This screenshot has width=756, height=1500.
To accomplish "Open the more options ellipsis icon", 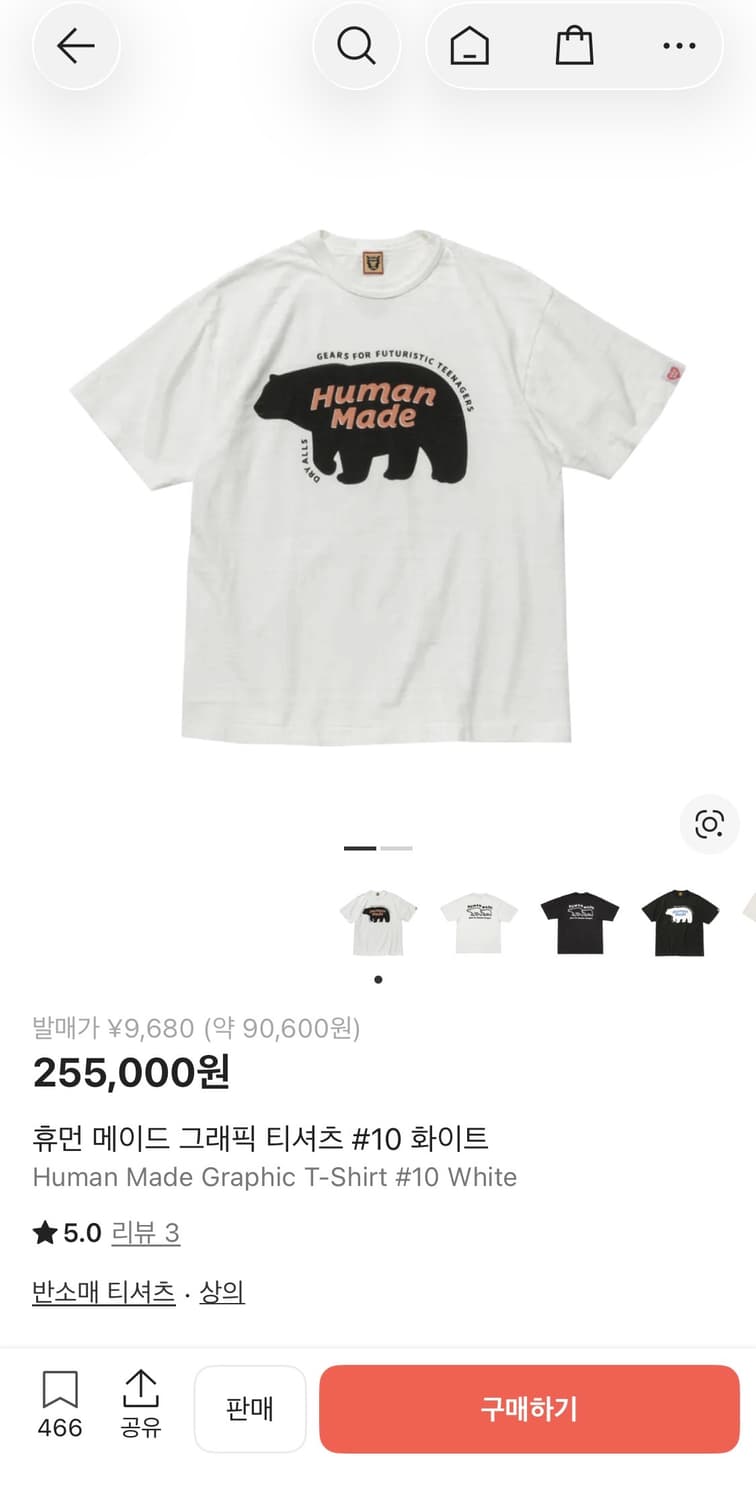I will 678,46.
